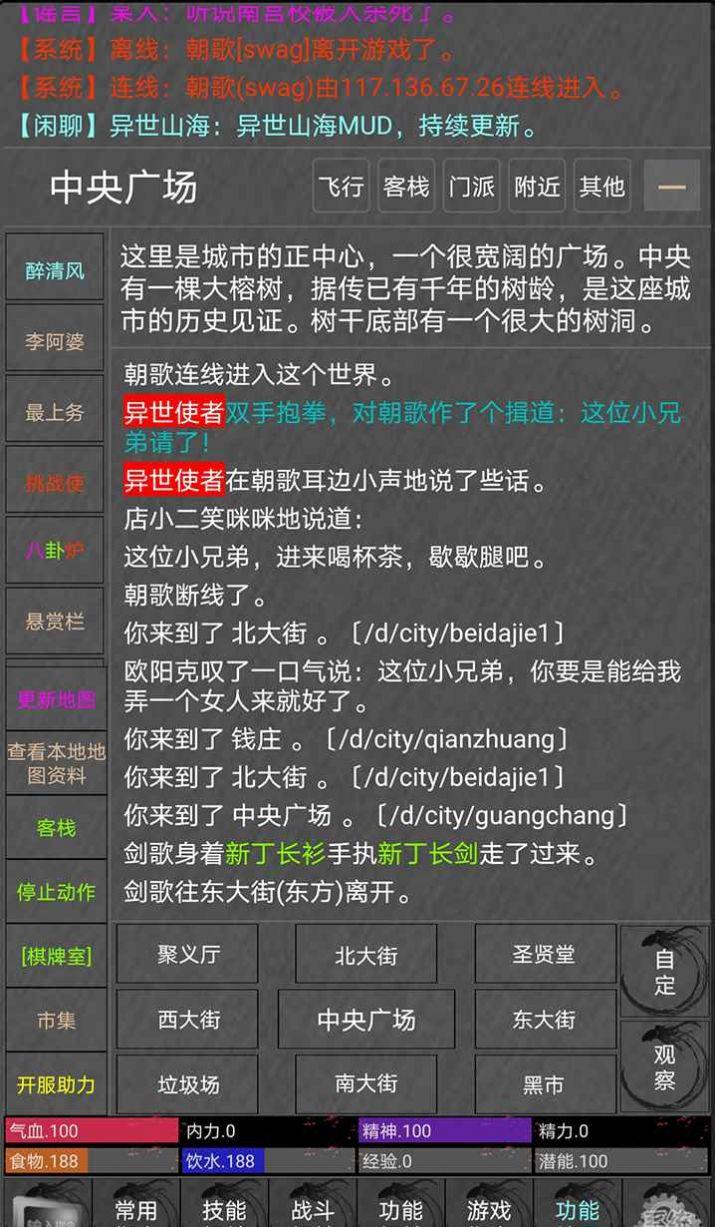Screen dimensions: 715x1227
Task: Go to 聚义厅
Action: tap(188, 955)
